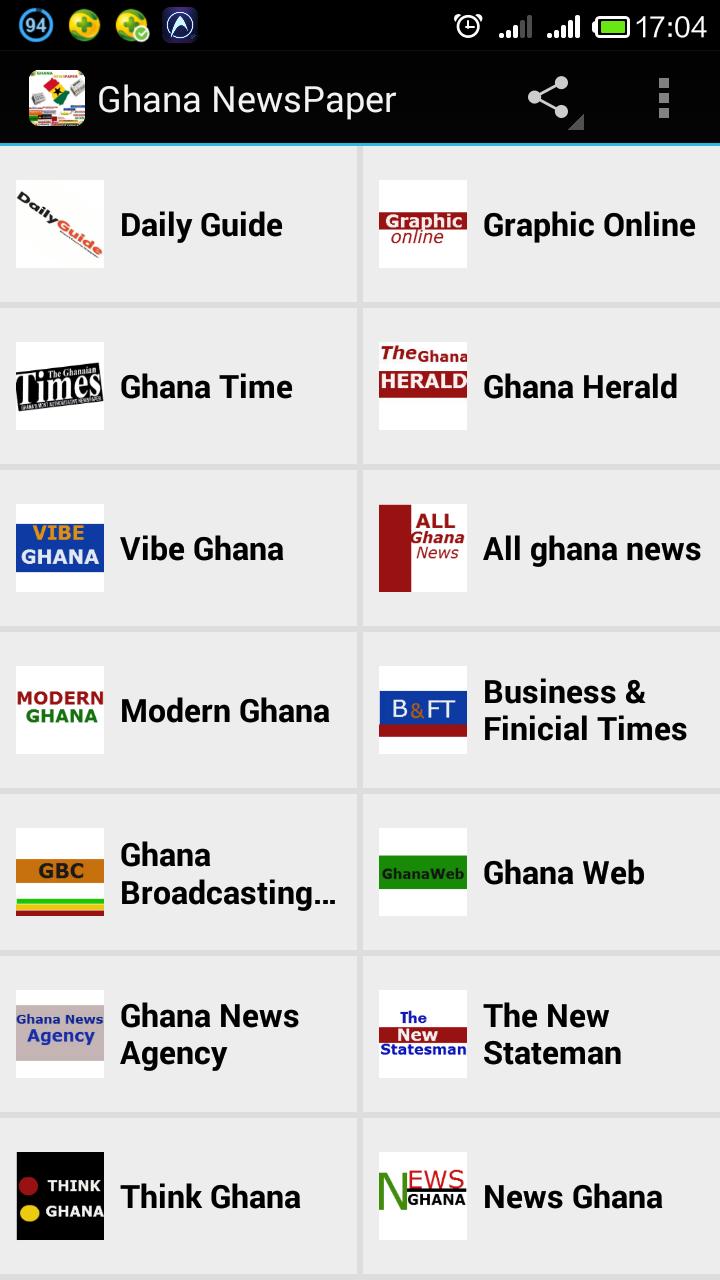Open Ghana News Agency
This screenshot has height=1280, width=720.
click(178, 1035)
